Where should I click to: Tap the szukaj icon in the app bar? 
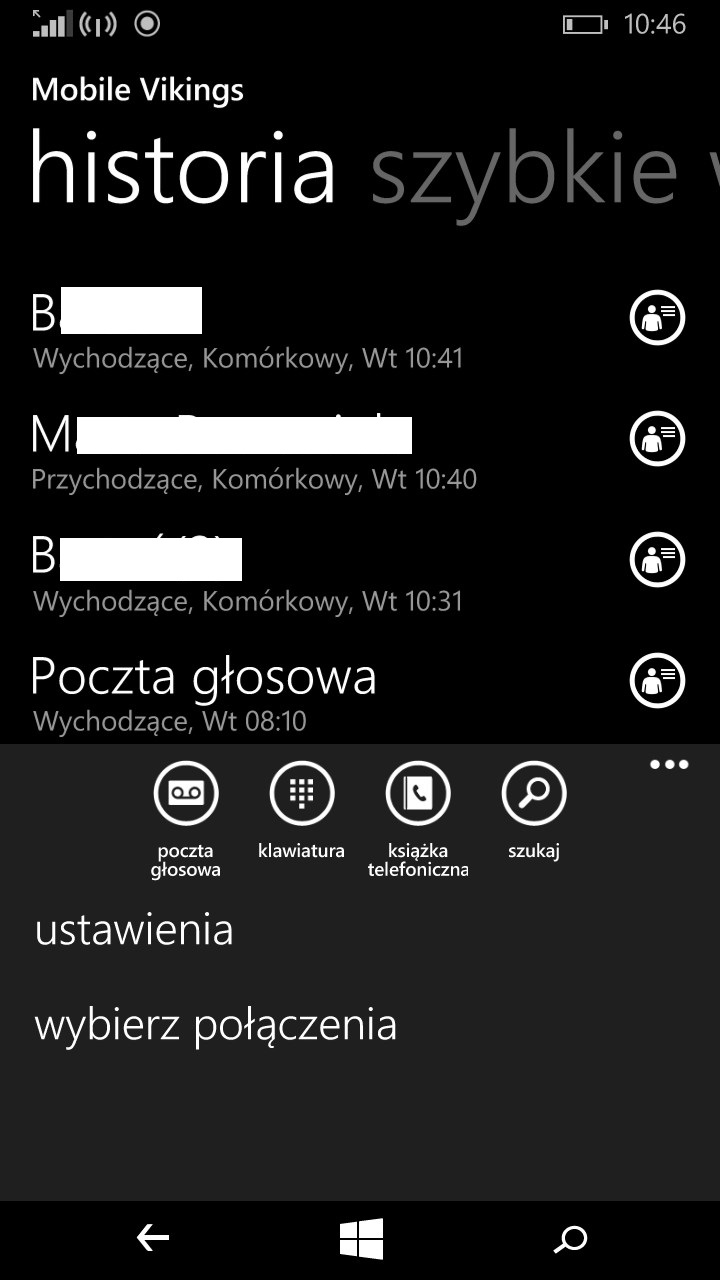click(533, 794)
